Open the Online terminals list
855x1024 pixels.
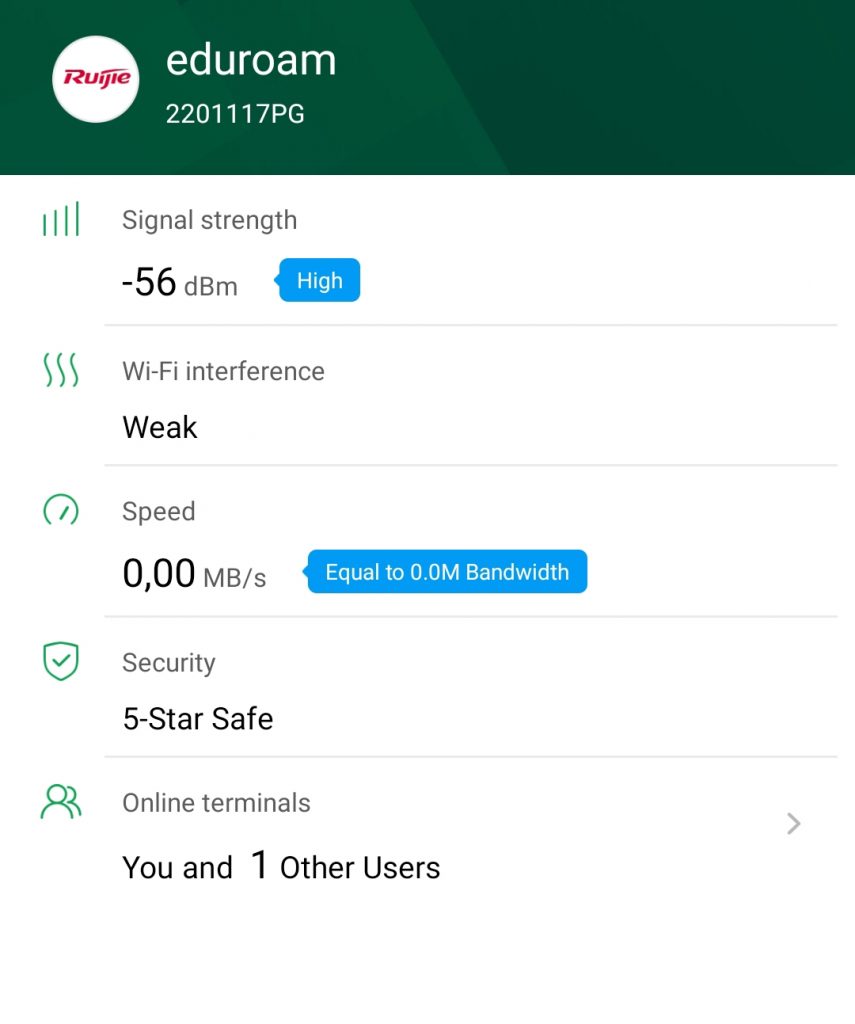(x=793, y=824)
